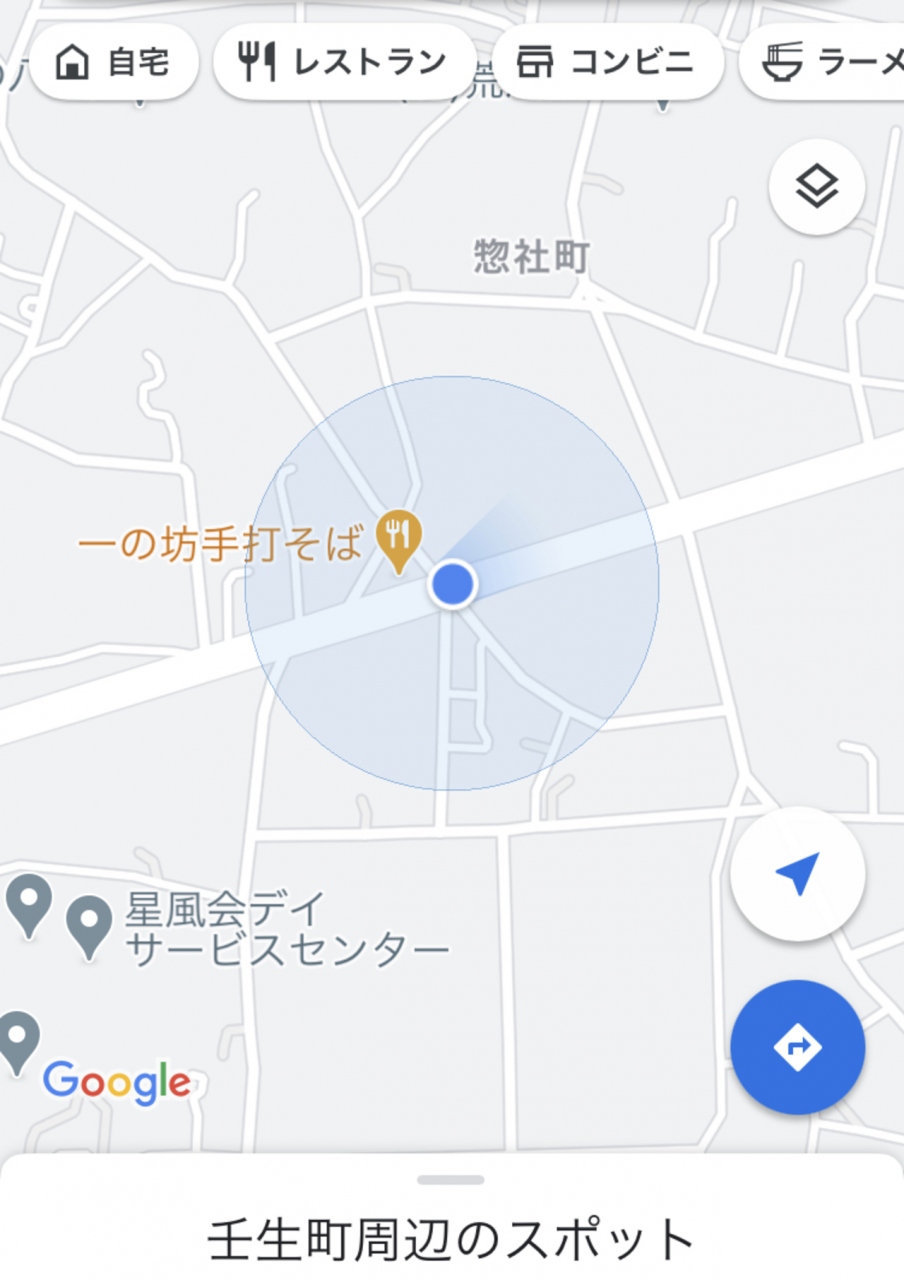Select the 自宅 chip
Viewport: 904px width, 1280px height.
(114, 62)
